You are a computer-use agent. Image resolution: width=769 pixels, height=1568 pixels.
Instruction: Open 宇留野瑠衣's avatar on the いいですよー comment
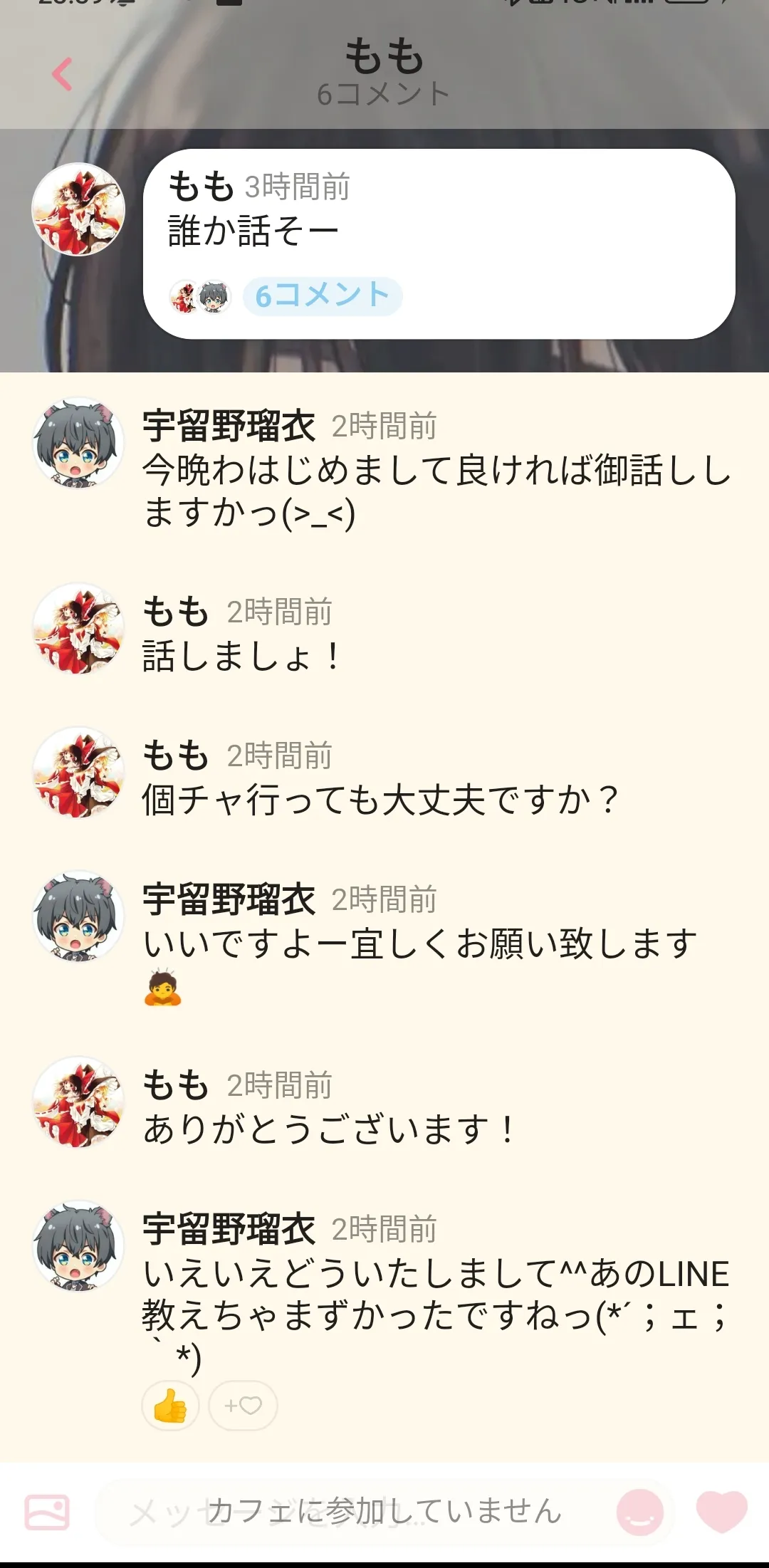tap(78, 916)
